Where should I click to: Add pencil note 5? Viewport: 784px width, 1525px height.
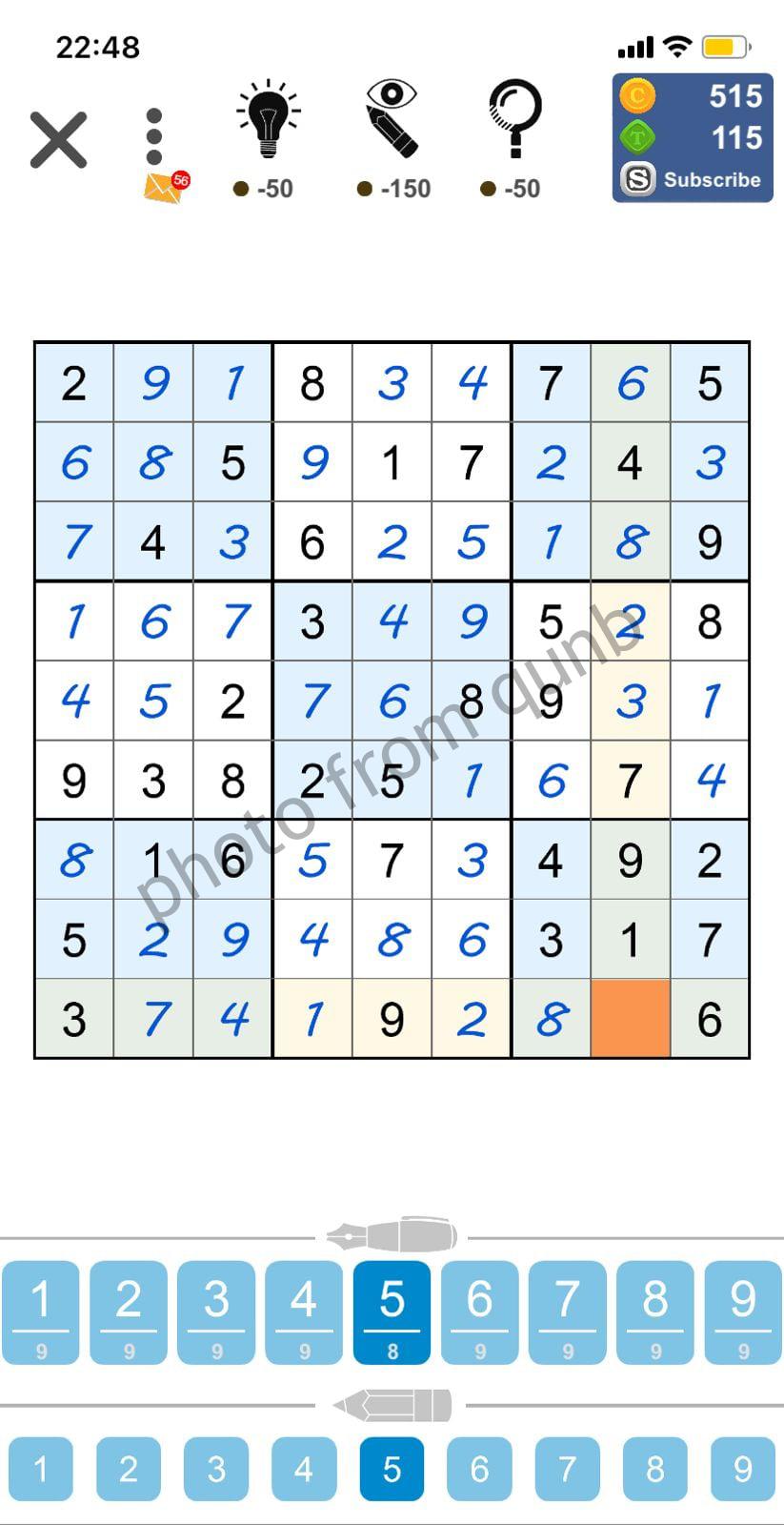tap(392, 1469)
